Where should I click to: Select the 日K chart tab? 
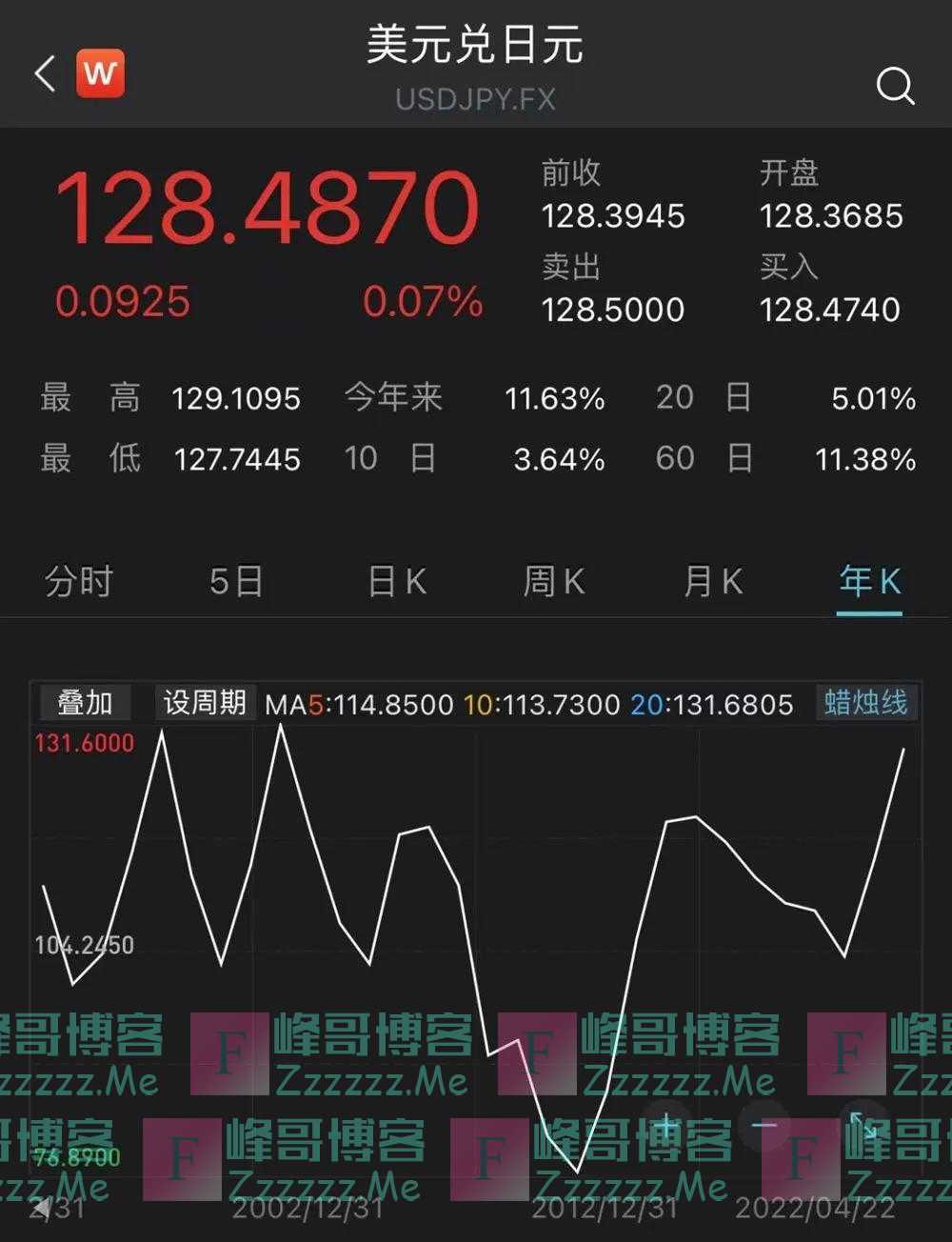point(397,581)
